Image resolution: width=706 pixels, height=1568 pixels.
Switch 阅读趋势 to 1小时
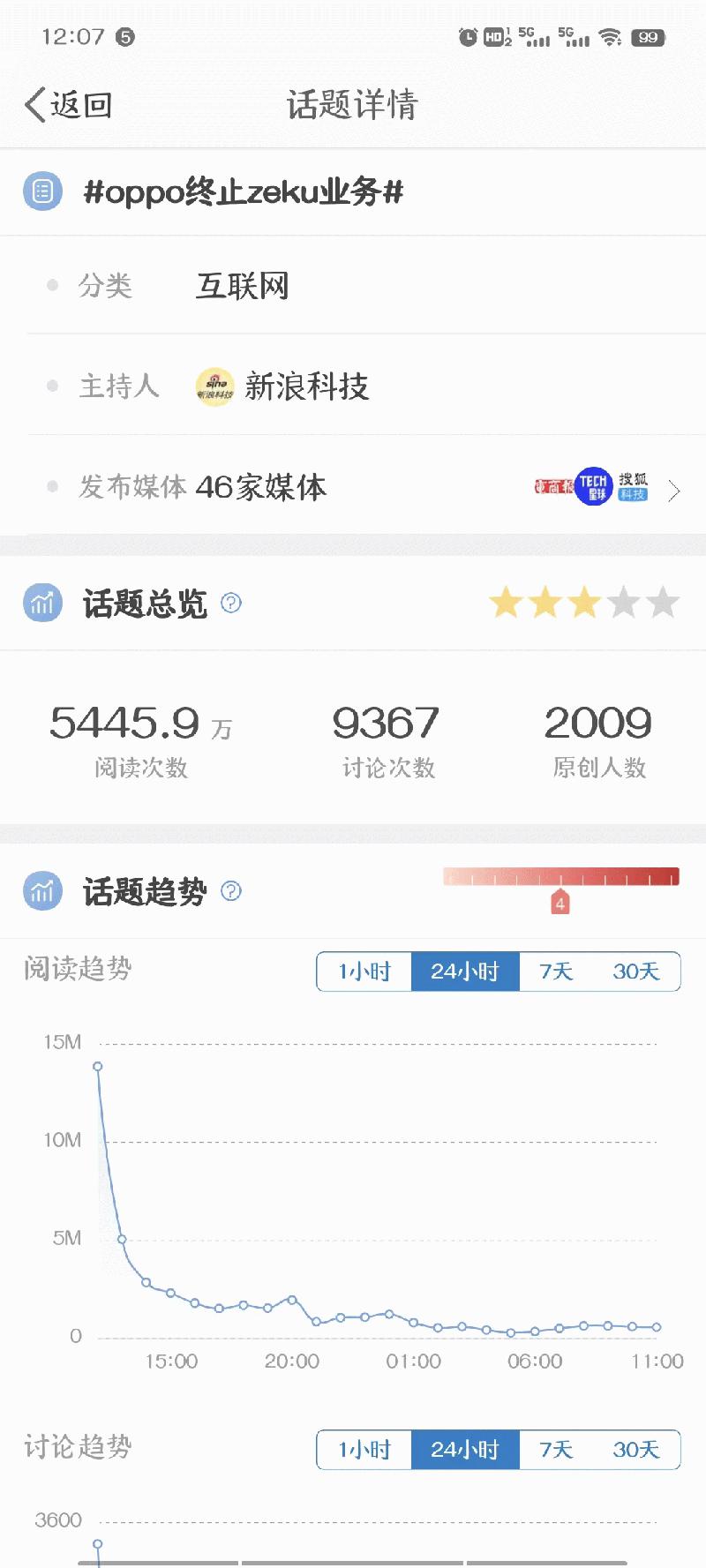364,972
